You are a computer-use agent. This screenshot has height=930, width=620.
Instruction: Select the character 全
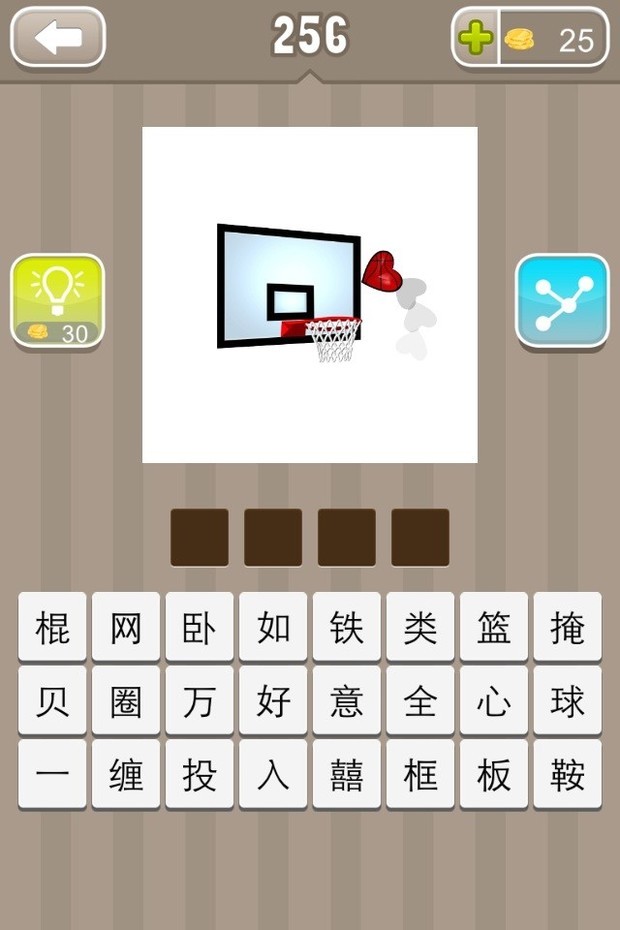(420, 701)
